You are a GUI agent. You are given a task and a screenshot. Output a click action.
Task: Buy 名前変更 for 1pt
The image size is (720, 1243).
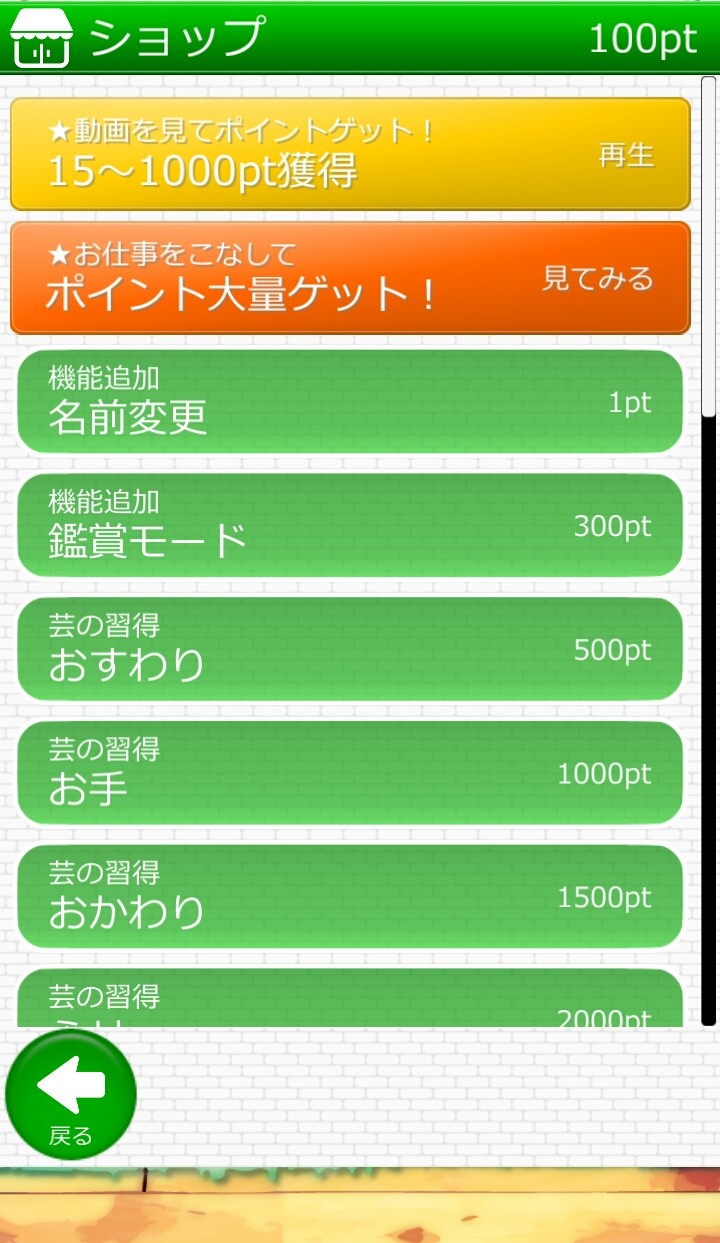pyautogui.click(x=350, y=402)
